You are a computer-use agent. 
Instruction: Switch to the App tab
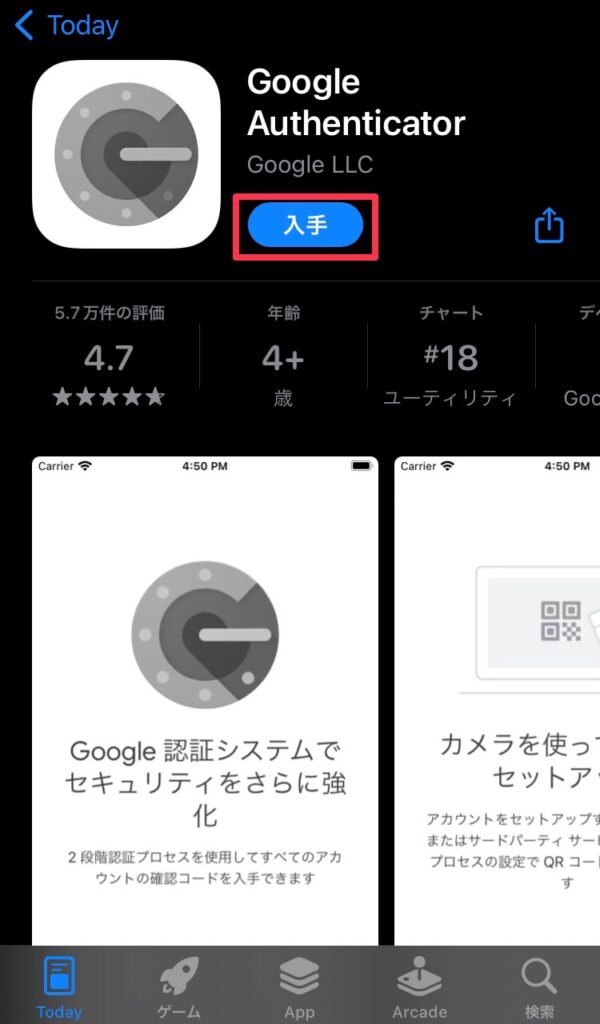point(300,987)
